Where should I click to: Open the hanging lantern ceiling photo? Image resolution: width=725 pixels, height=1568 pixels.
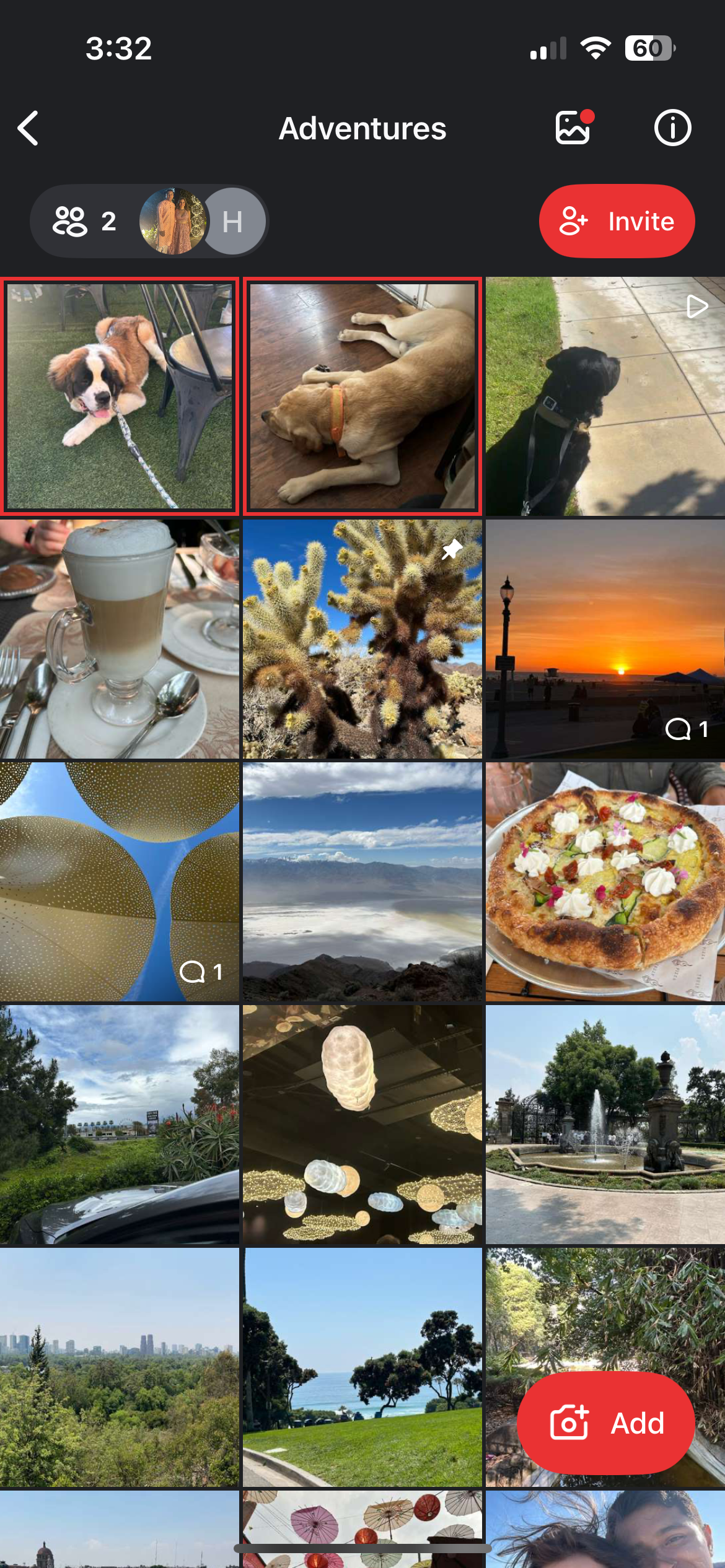[362, 1125]
